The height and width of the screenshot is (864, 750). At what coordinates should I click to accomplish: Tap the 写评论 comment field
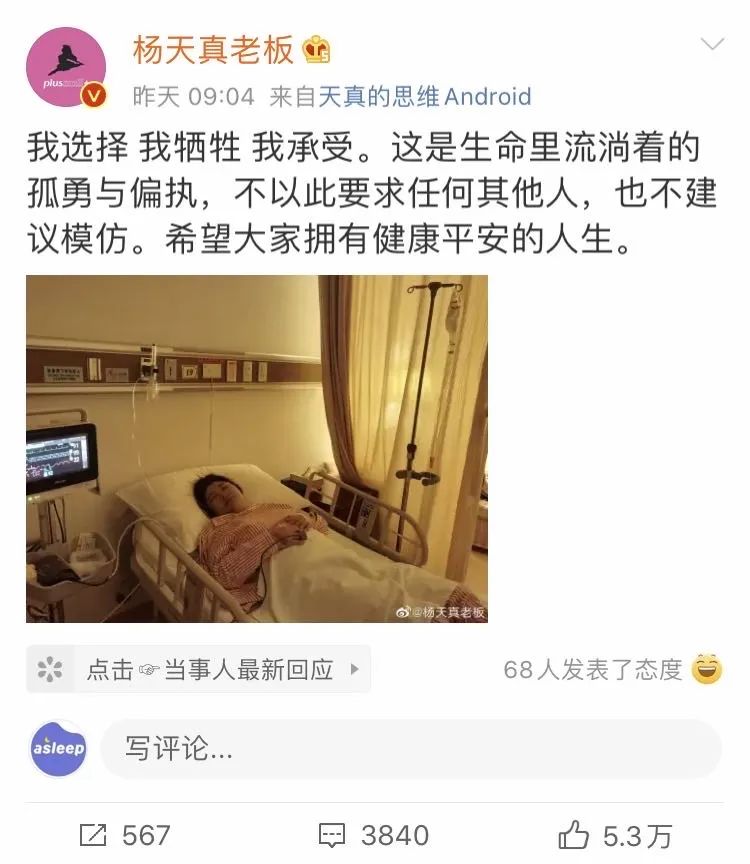pyautogui.click(x=410, y=749)
